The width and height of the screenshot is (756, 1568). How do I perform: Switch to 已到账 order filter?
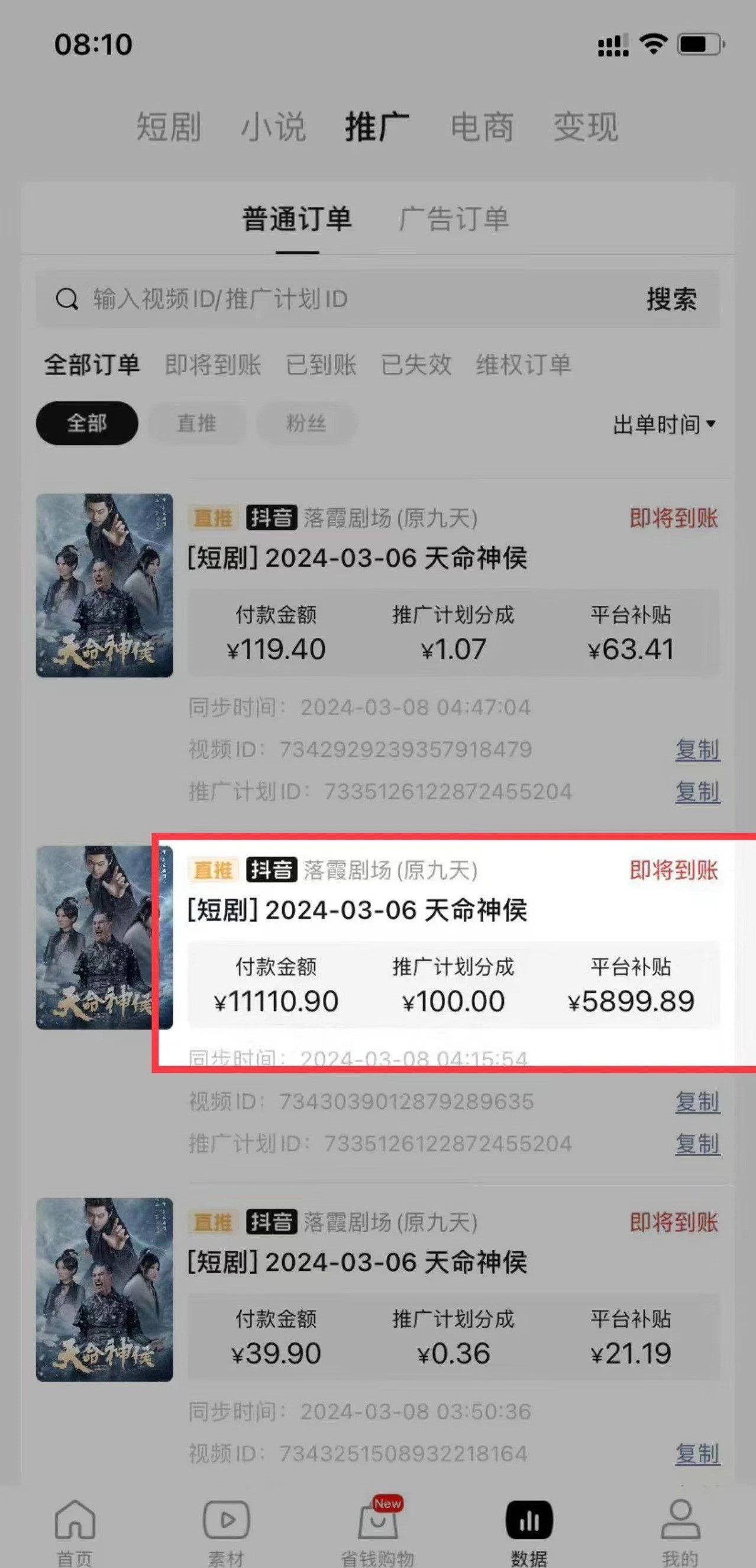322,364
